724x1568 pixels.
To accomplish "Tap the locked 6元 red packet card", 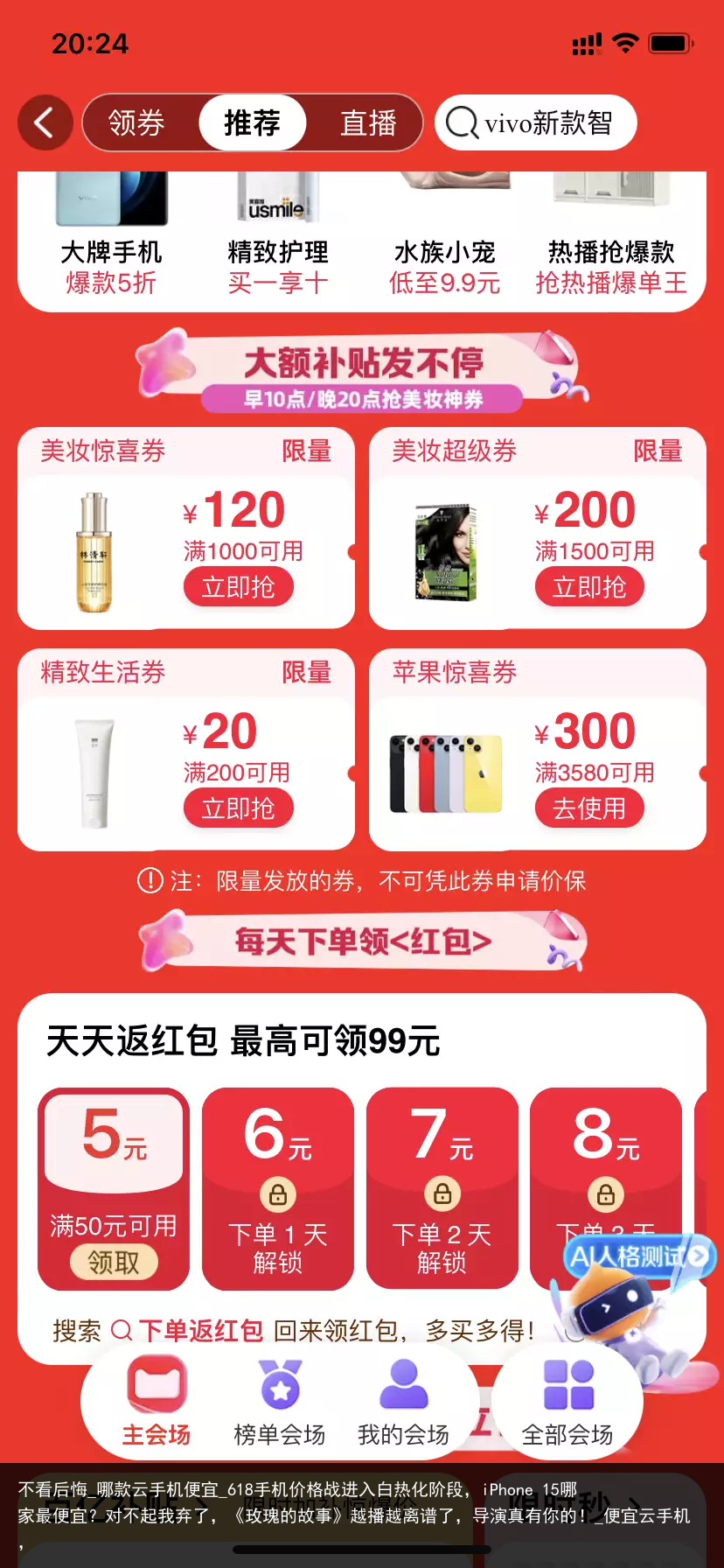I will 278,1188.
